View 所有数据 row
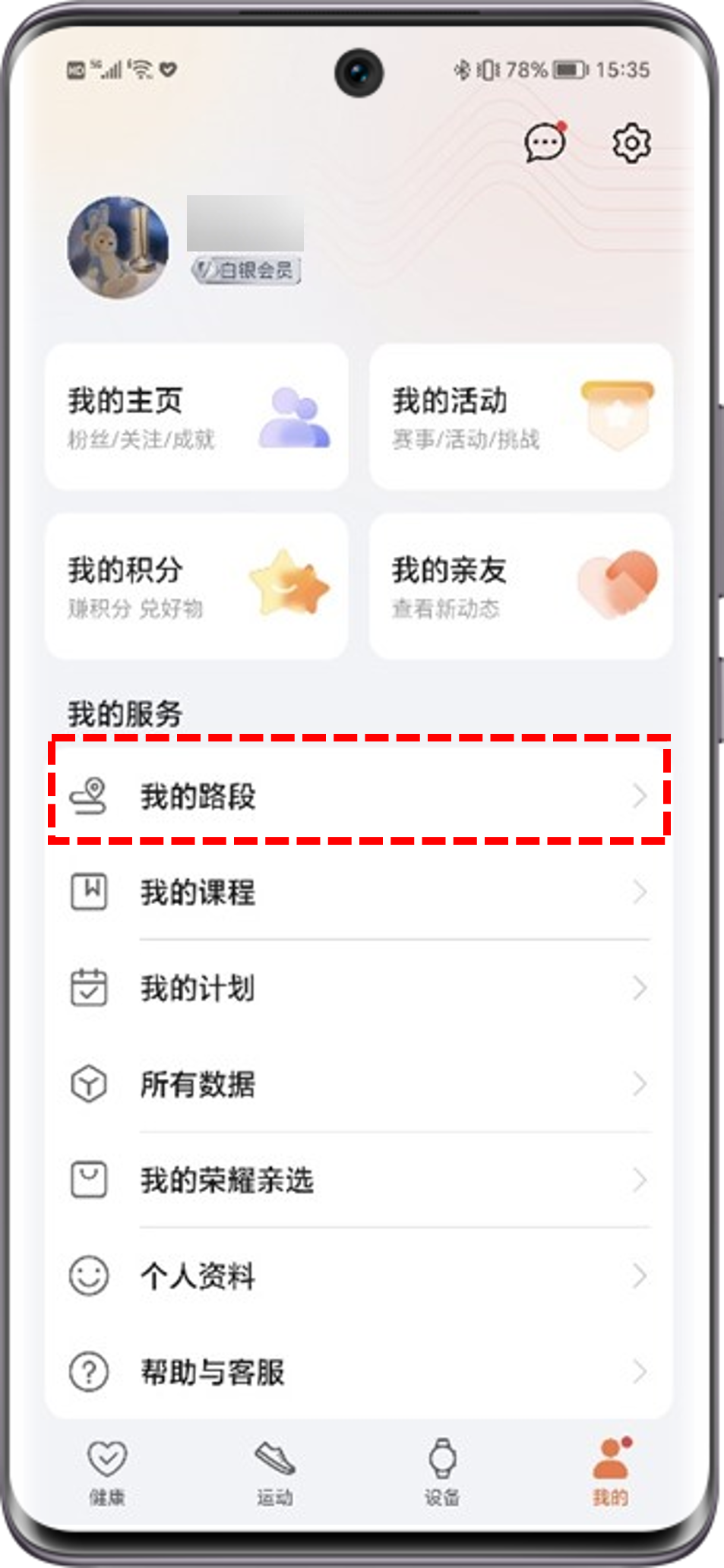724x1568 pixels. (358, 1084)
